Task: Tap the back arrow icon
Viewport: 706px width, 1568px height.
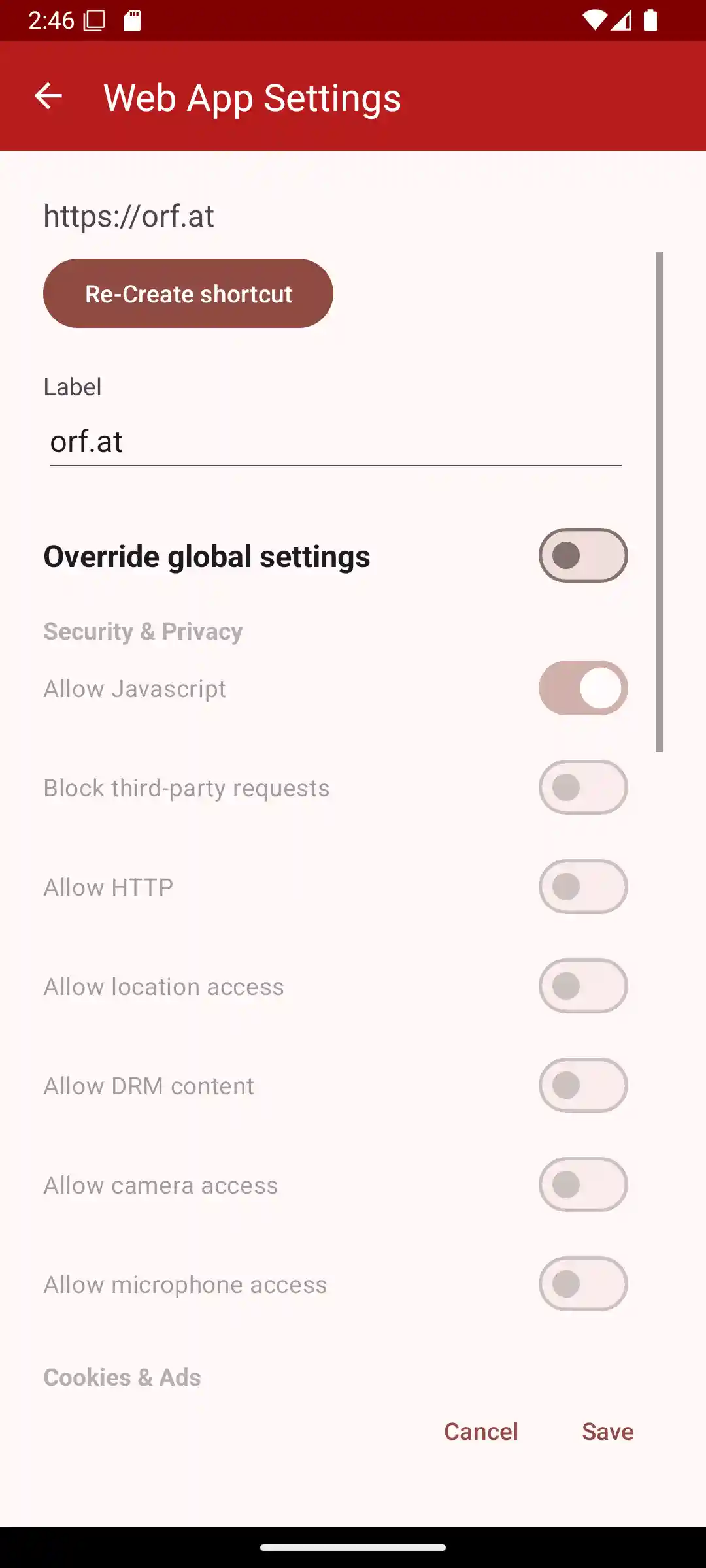Action: 50,97
